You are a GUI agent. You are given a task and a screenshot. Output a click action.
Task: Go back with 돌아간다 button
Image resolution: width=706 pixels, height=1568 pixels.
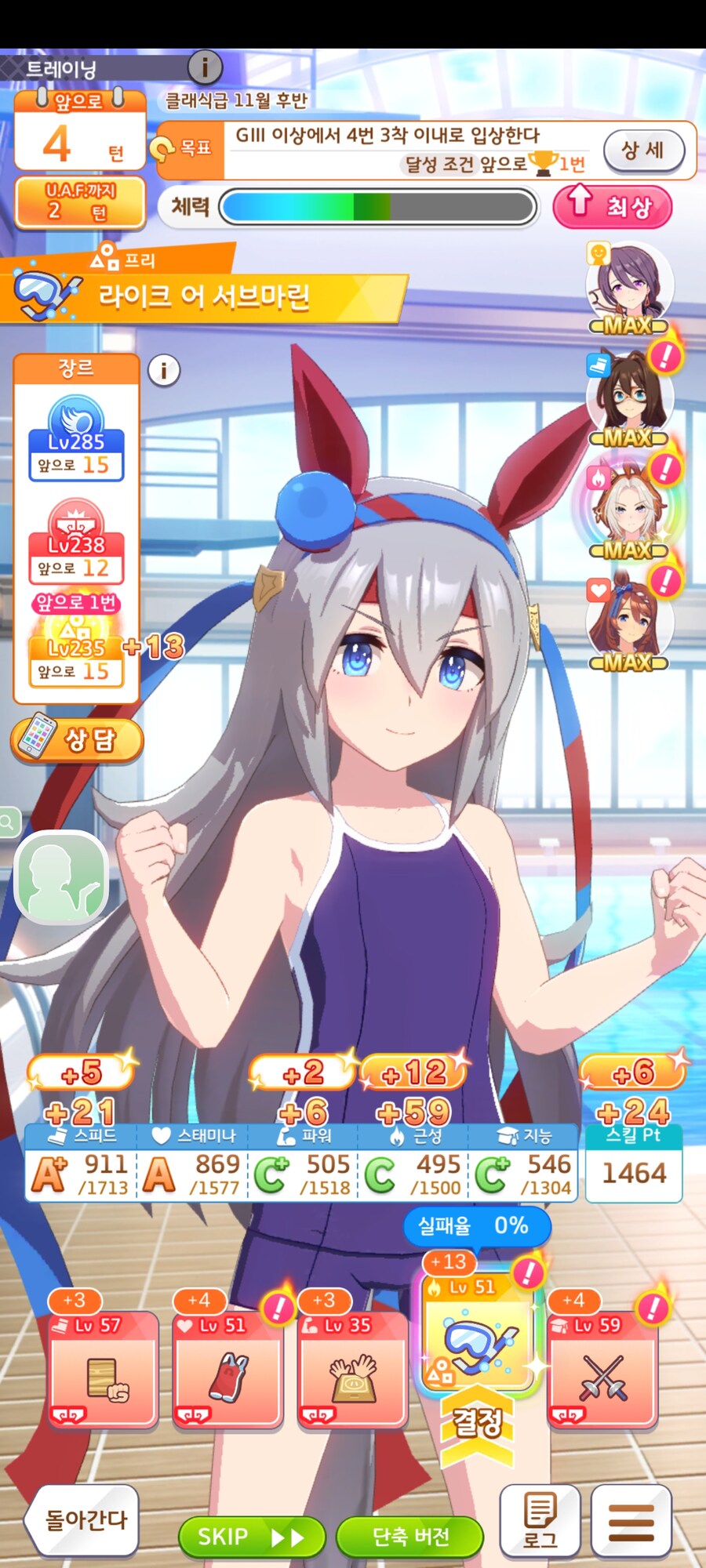point(83,1519)
